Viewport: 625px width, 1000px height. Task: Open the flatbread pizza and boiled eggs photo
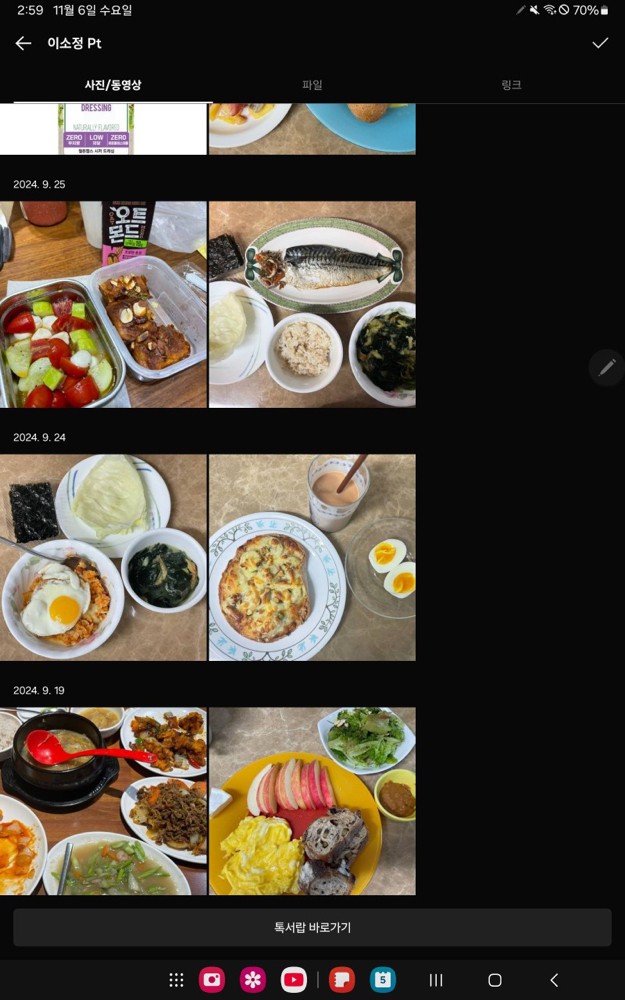(x=312, y=557)
